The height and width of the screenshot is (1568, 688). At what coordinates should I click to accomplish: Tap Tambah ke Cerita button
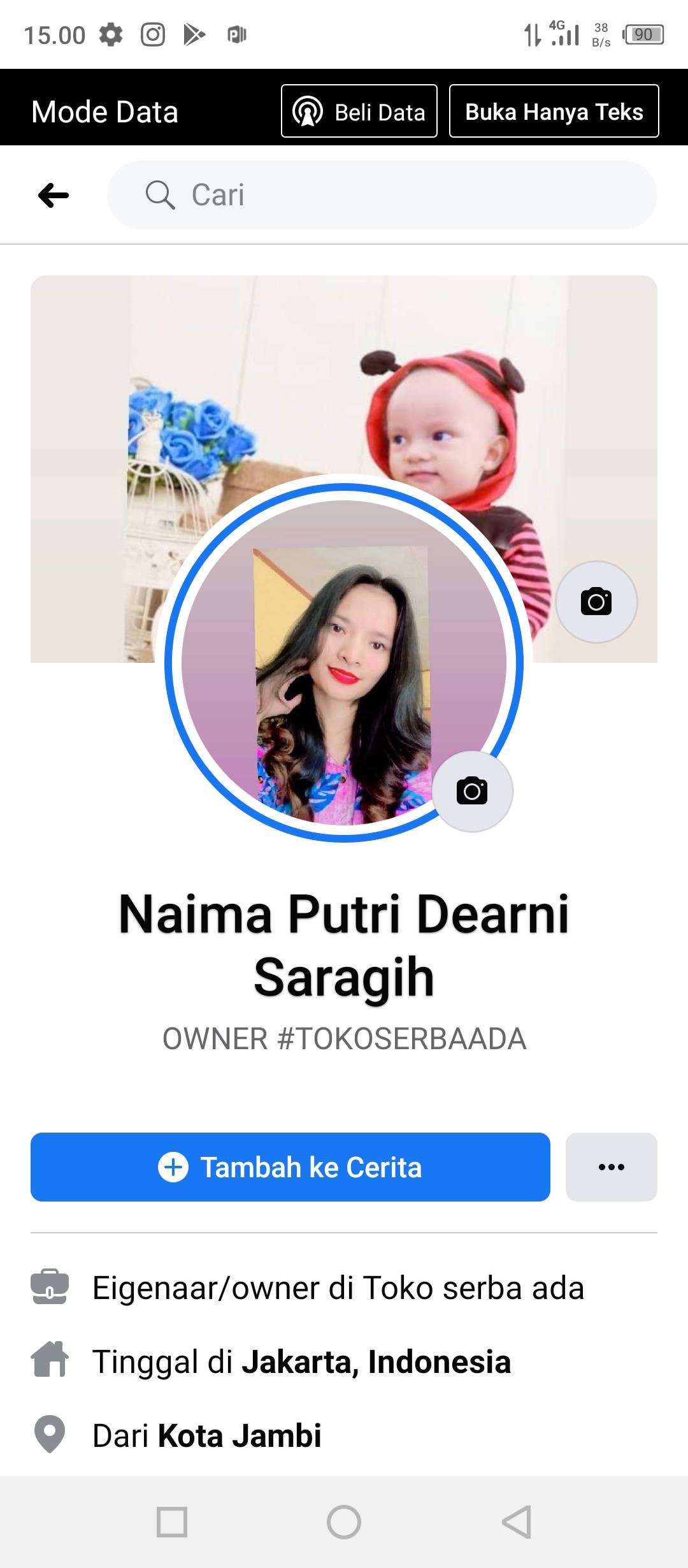(290, 1167)
